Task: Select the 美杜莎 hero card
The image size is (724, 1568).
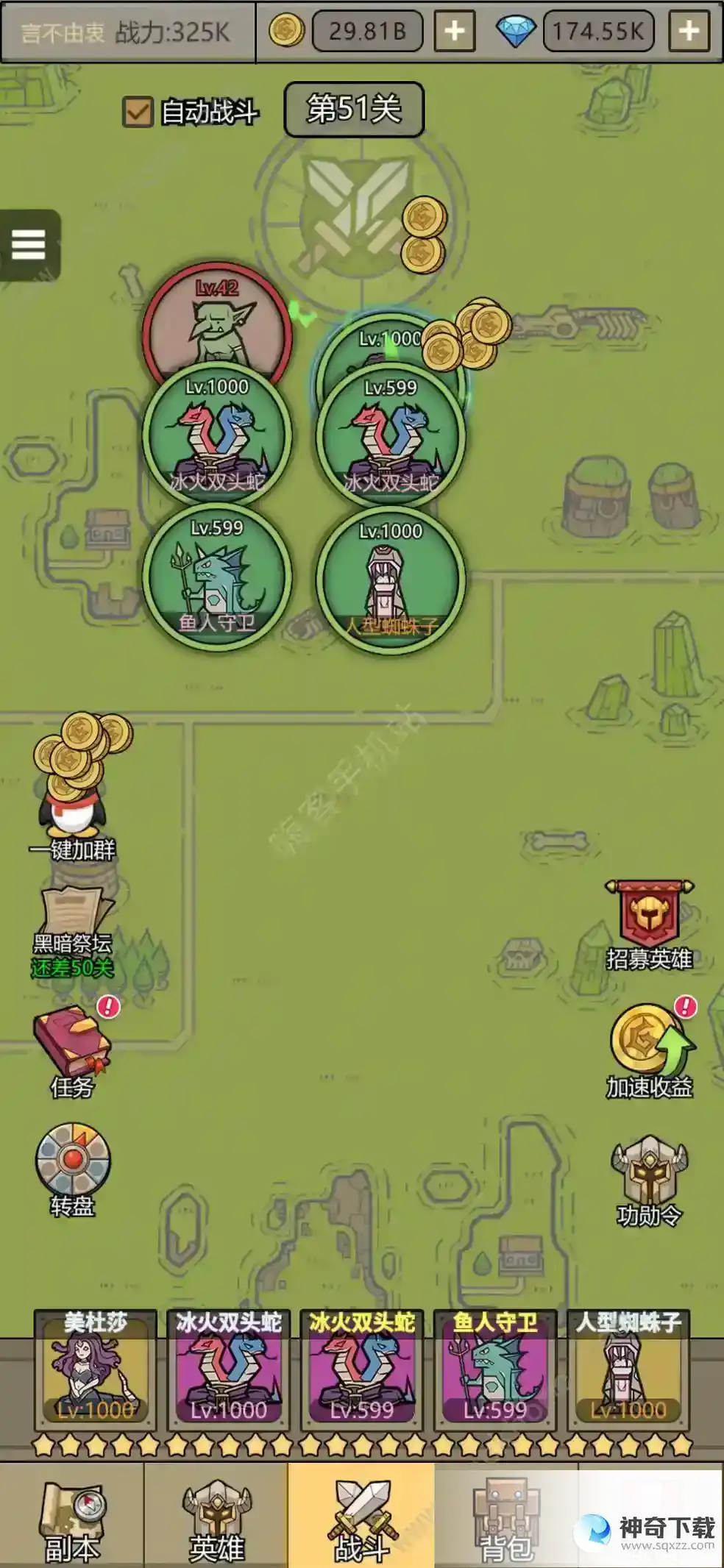Action: click(x=96, y=1369)
